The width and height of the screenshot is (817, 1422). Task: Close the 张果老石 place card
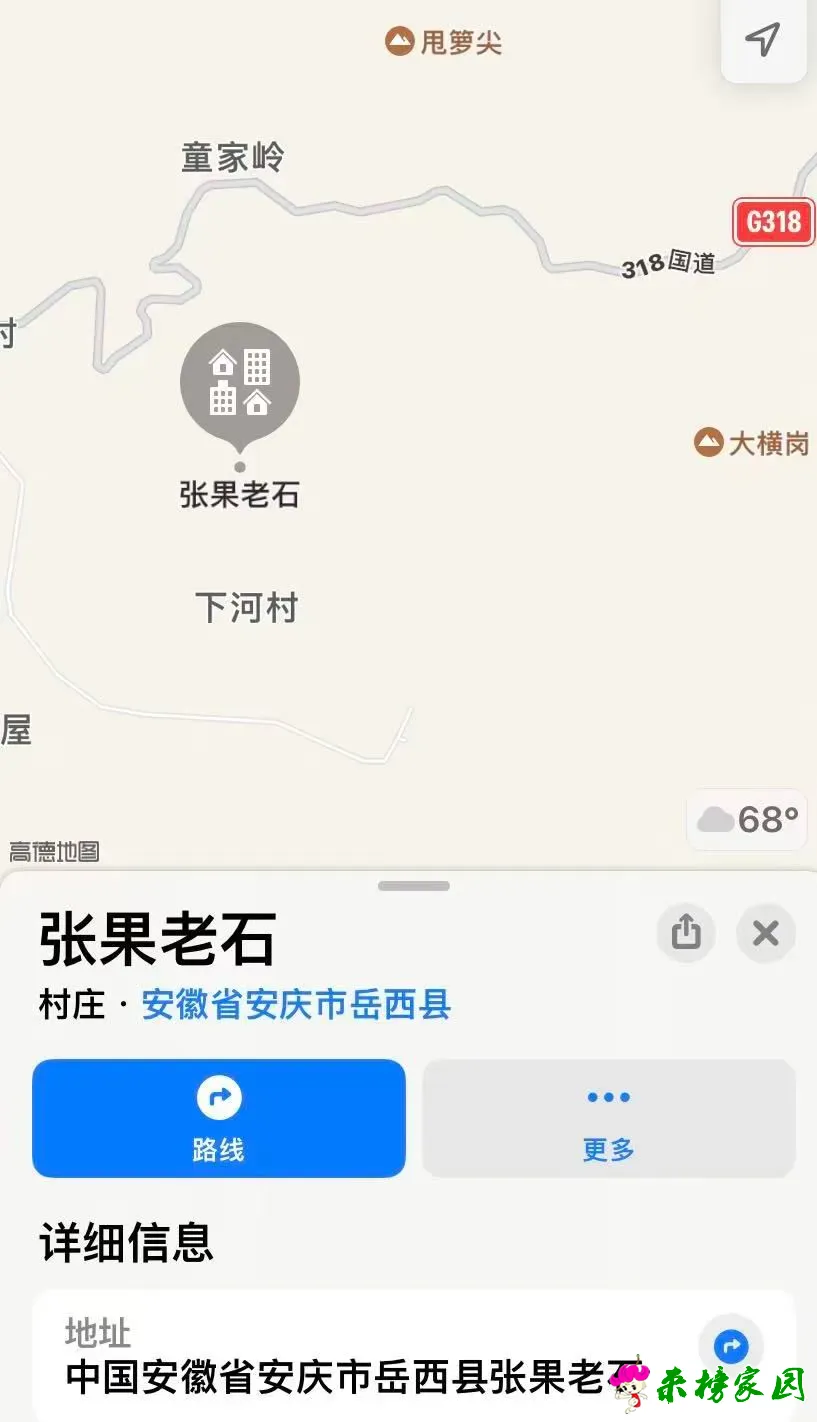(x=766, y=933)
